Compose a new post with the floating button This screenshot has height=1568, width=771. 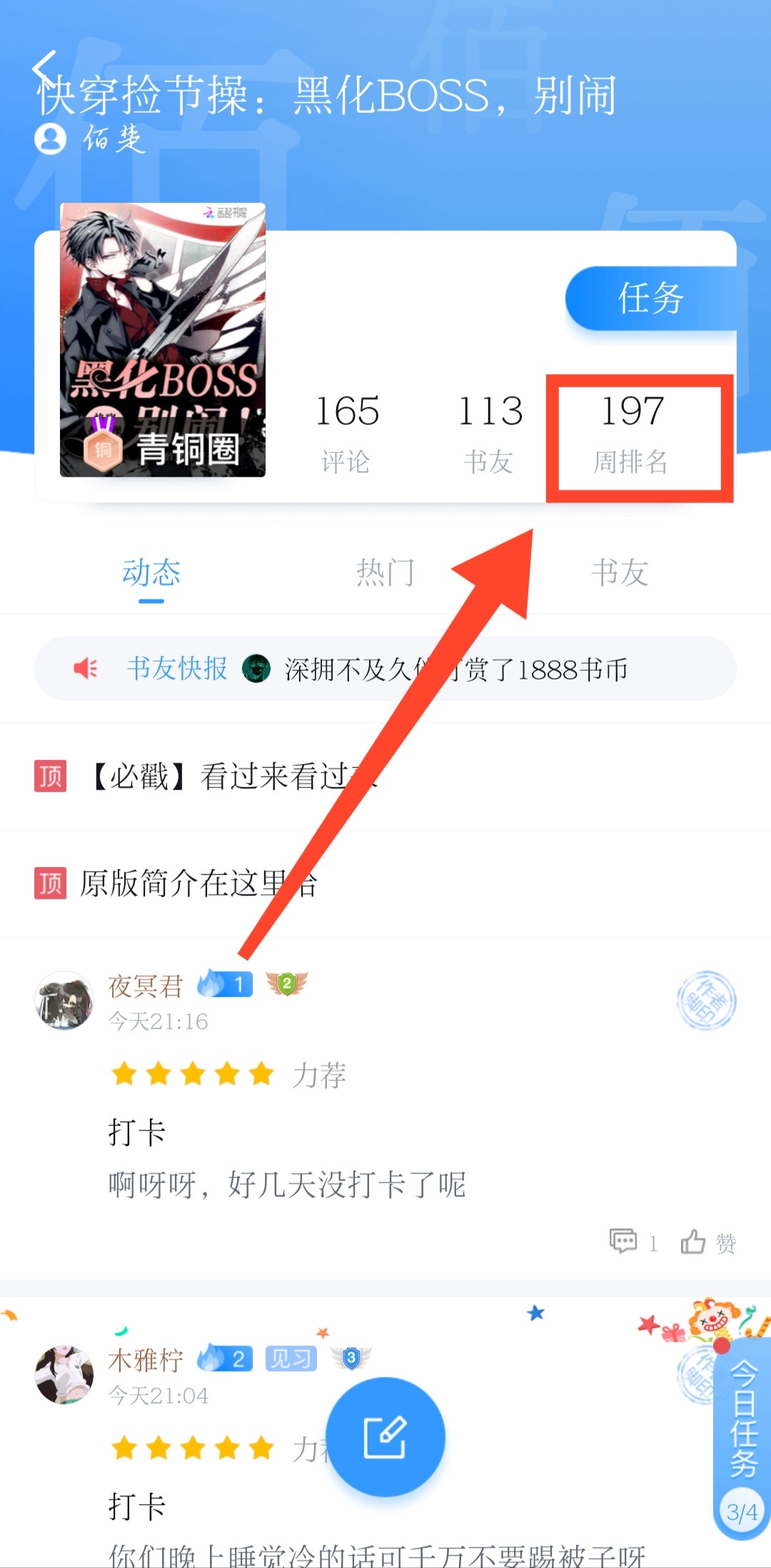click(x=386, y=1436)
